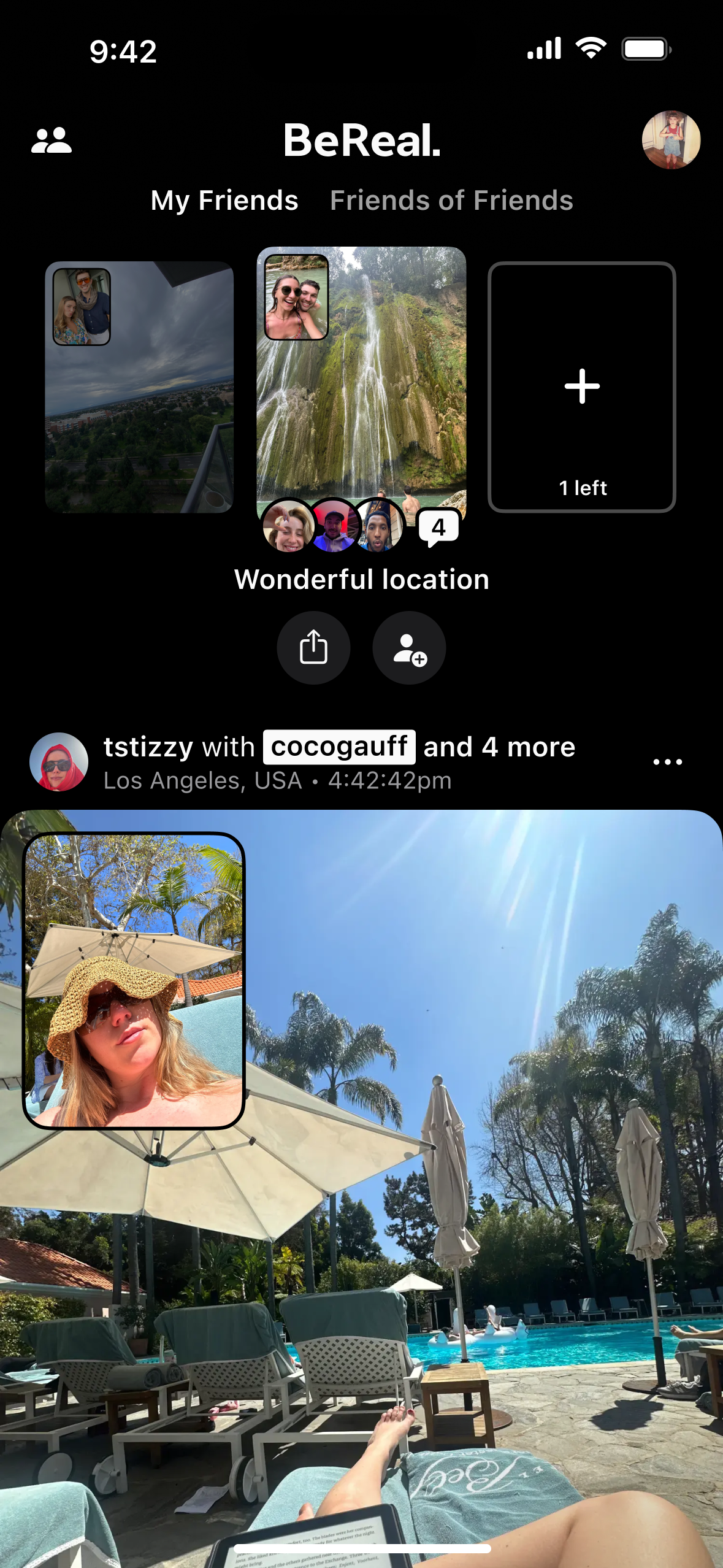723x1568 pixels.
Task: Open tstizzy's profile avatar
Action: click(59, 761)
